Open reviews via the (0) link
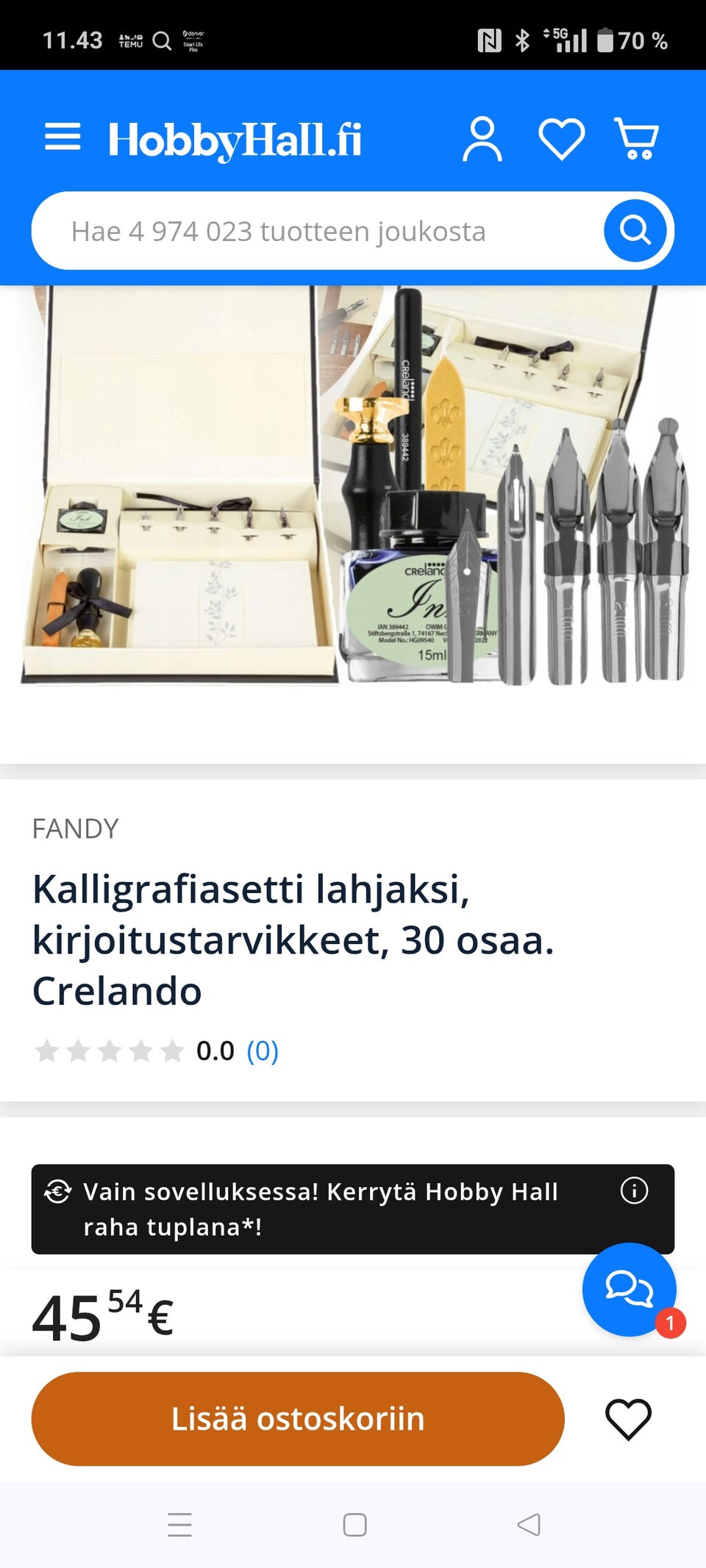The height and width of the screenshot is (1568, 706). (263, 1051)
